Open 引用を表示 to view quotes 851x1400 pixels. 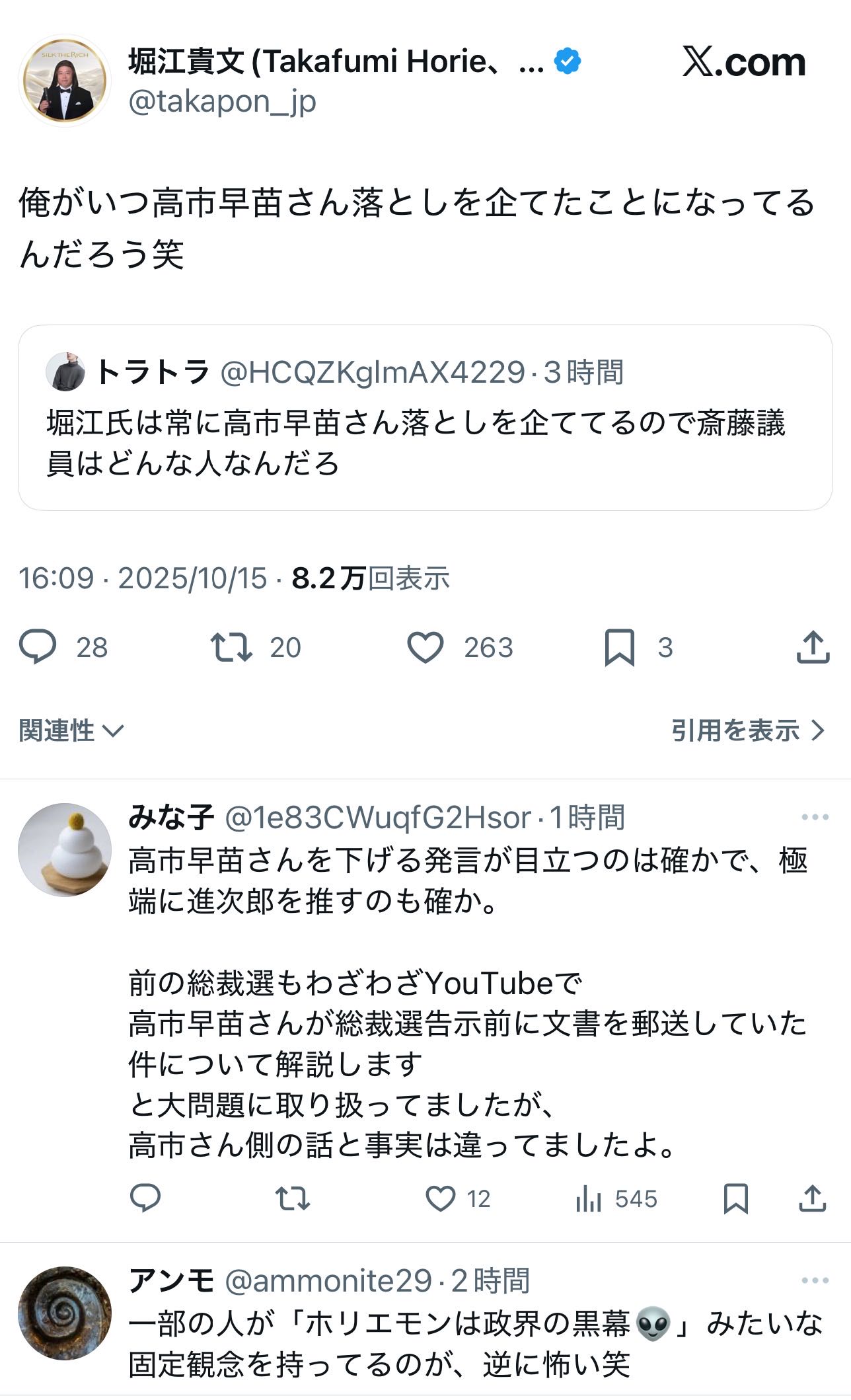point(748,730)
